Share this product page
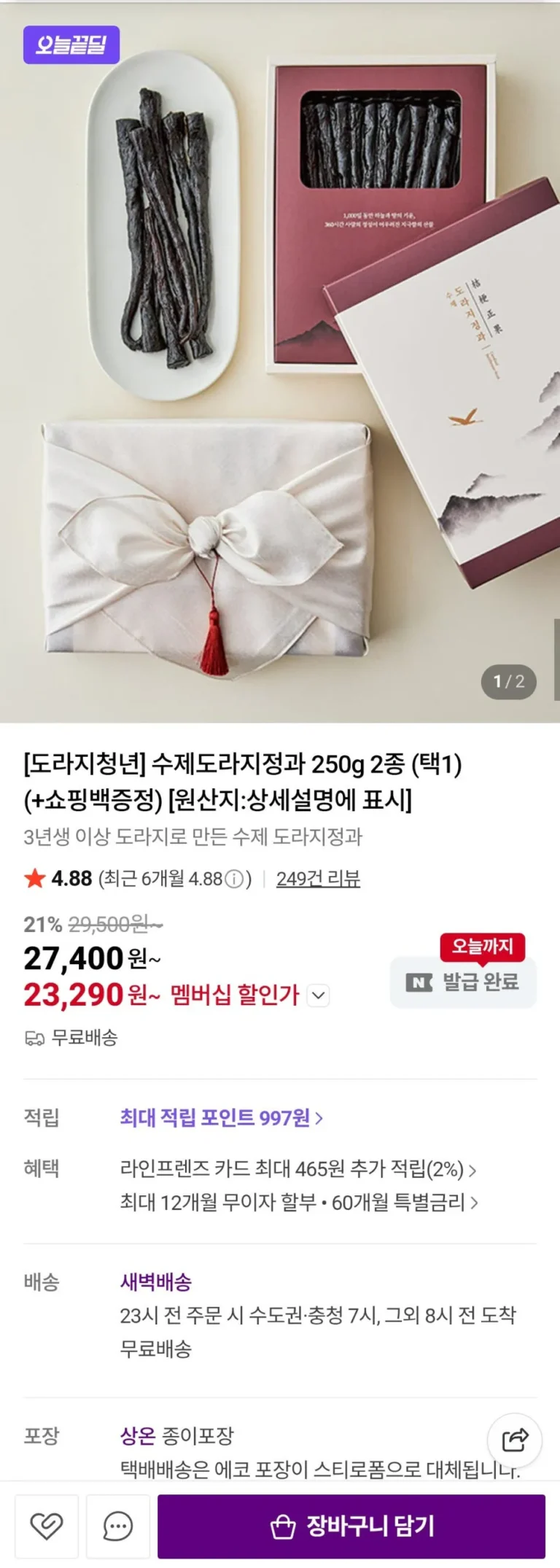The height and width of the screenshot is (1568, 560). [515, 1440]
